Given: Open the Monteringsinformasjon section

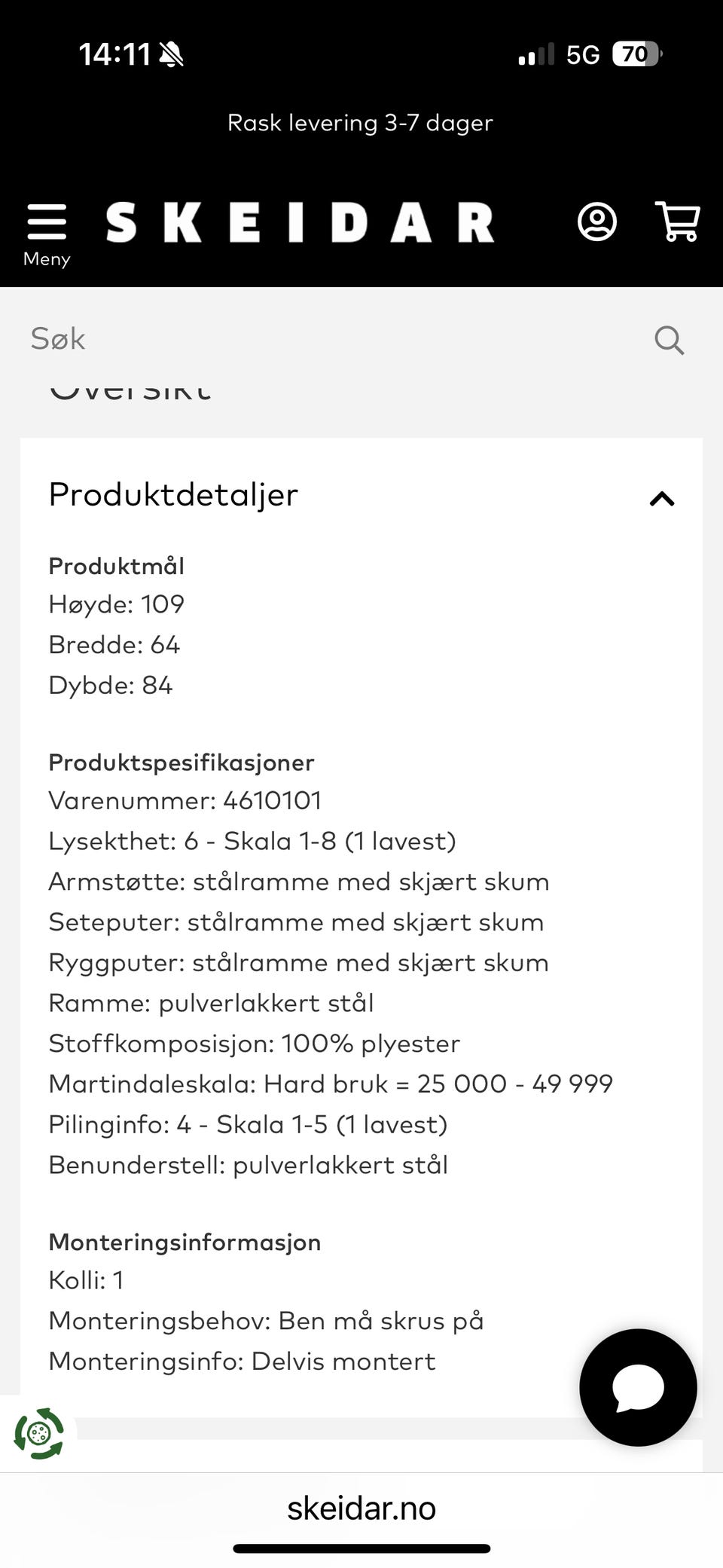Looking at the screenshot, I should (x=184, y=1242).
